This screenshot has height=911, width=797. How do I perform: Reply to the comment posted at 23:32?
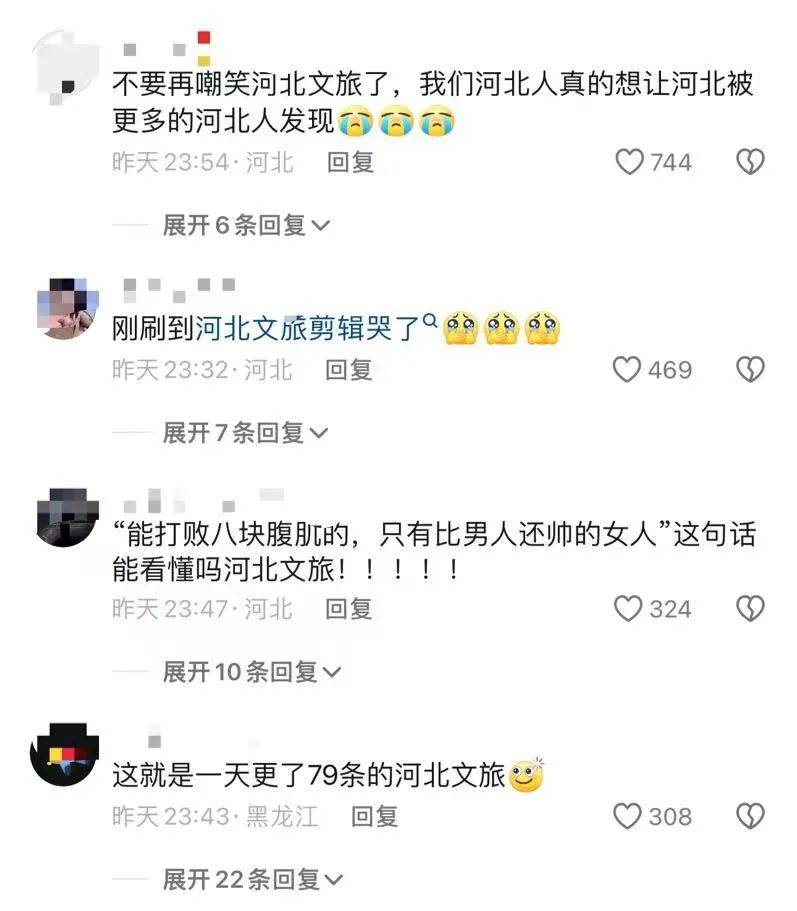click(x=349, y=370)
